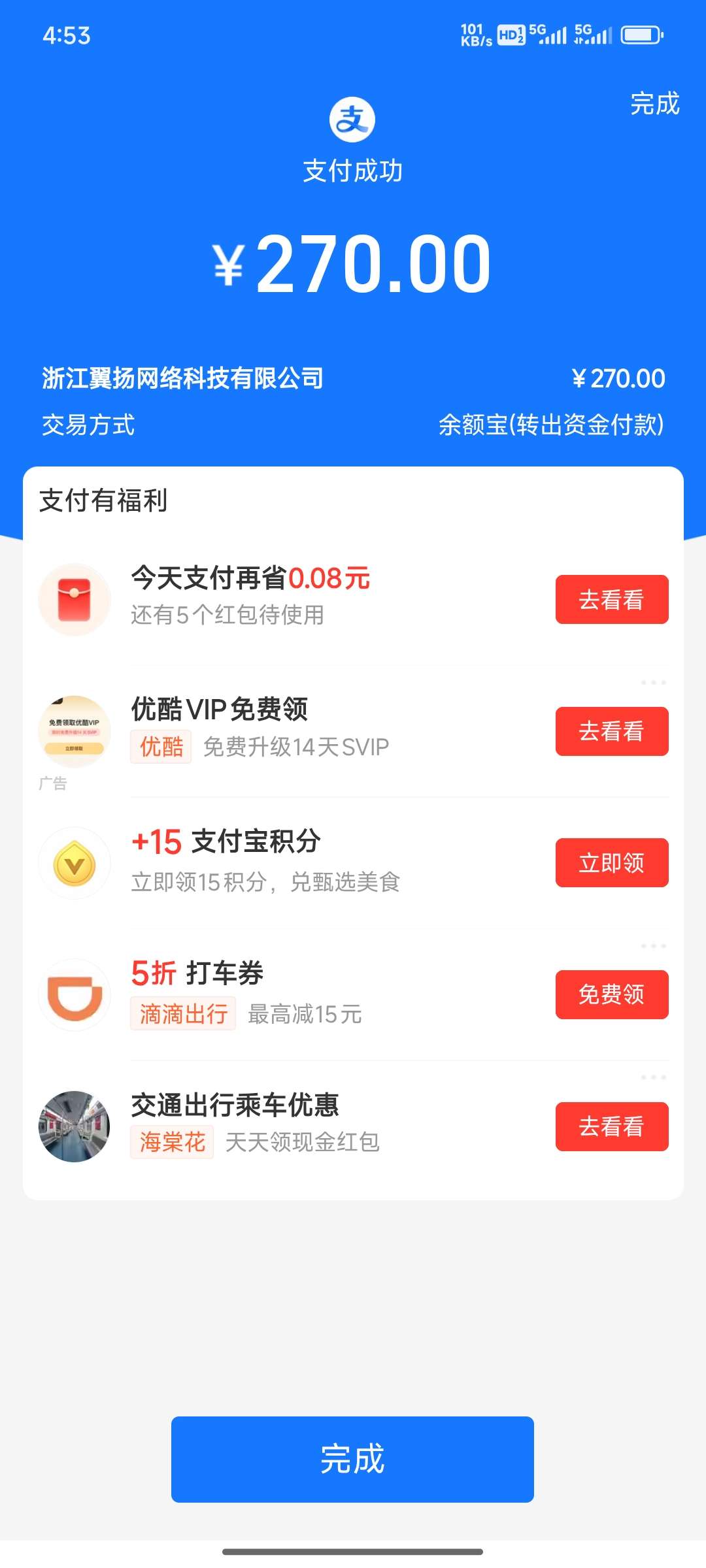This screenshot has height=1568, width=706.
Task: Tap the large blue 完成 button
Action: (352, 1459)
